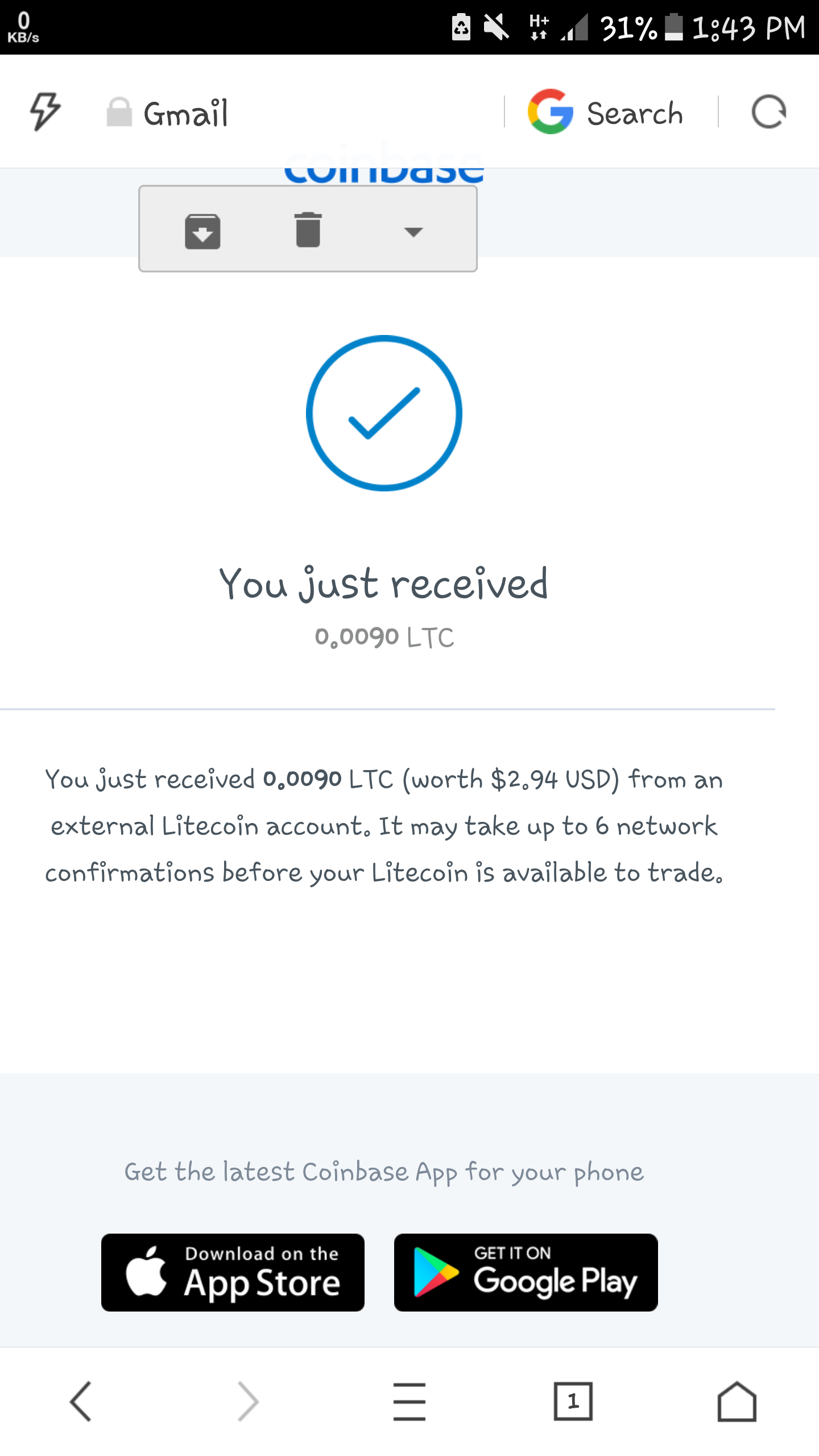Open the Gmail address bar
Viewport: 819px width, 1456px height.
[x=284, y=113]
